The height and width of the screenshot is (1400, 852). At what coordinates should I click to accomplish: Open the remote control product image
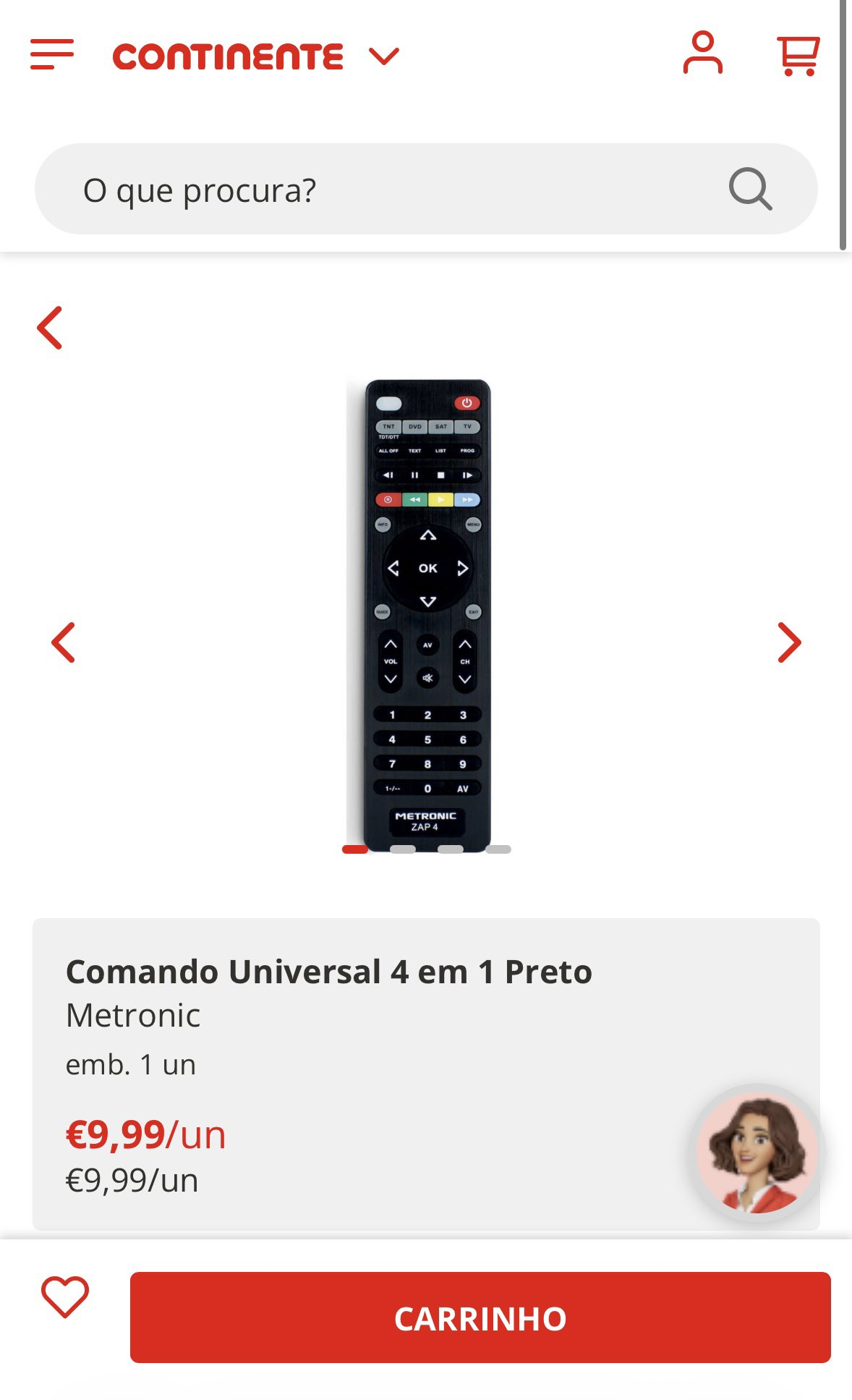427,615
